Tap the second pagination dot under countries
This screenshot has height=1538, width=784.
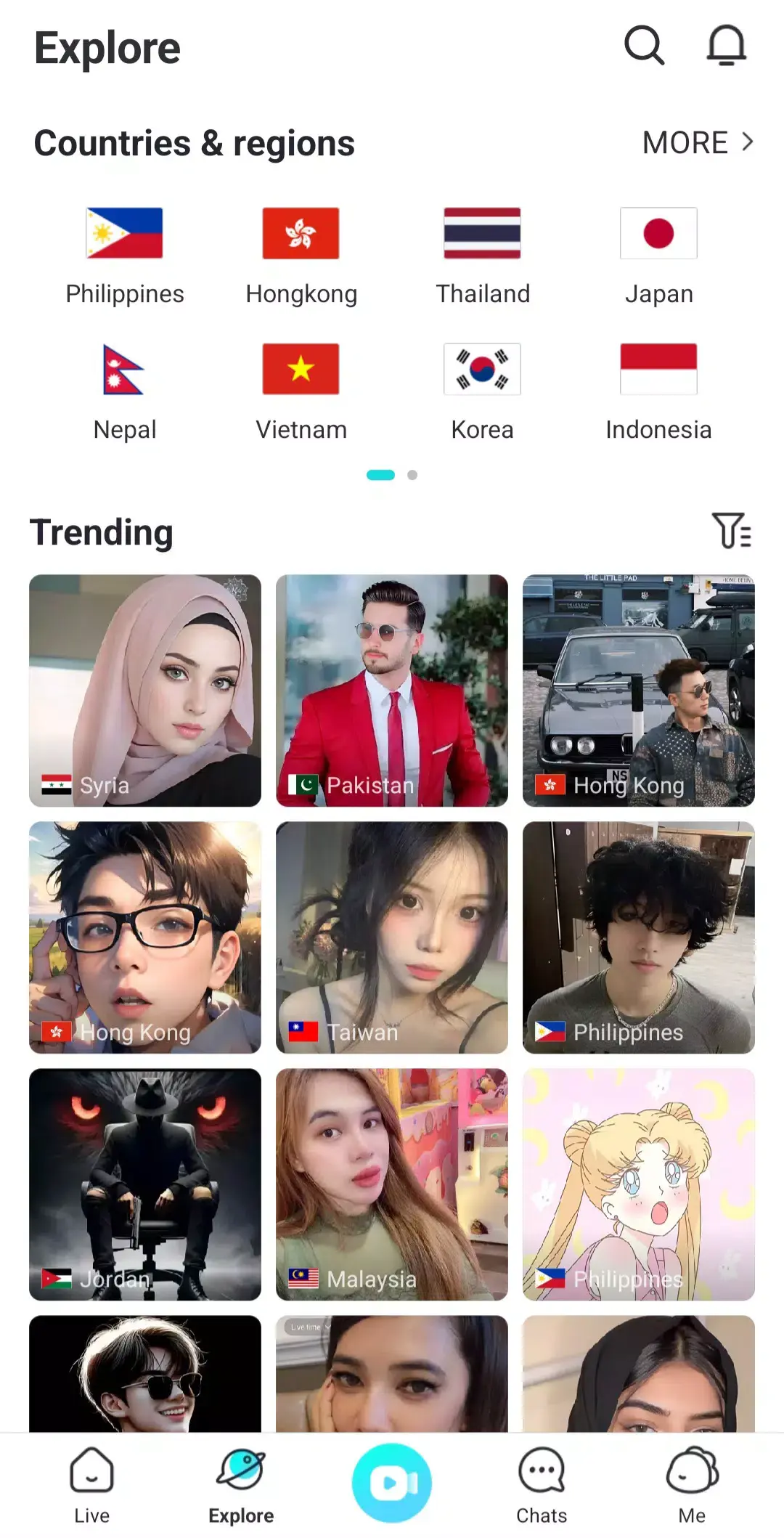[x=412, y=476]
